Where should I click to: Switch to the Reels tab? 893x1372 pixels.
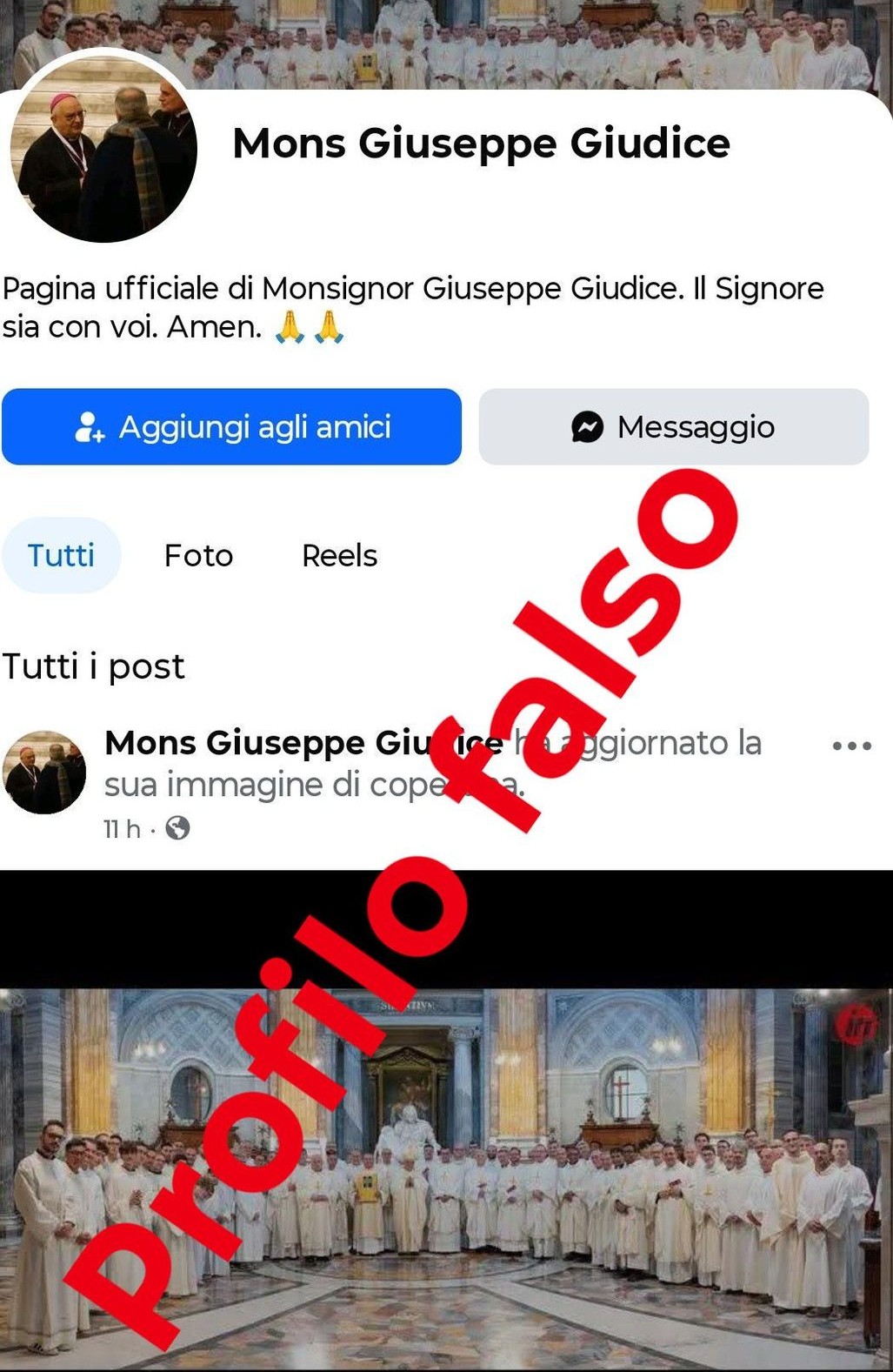339,555
